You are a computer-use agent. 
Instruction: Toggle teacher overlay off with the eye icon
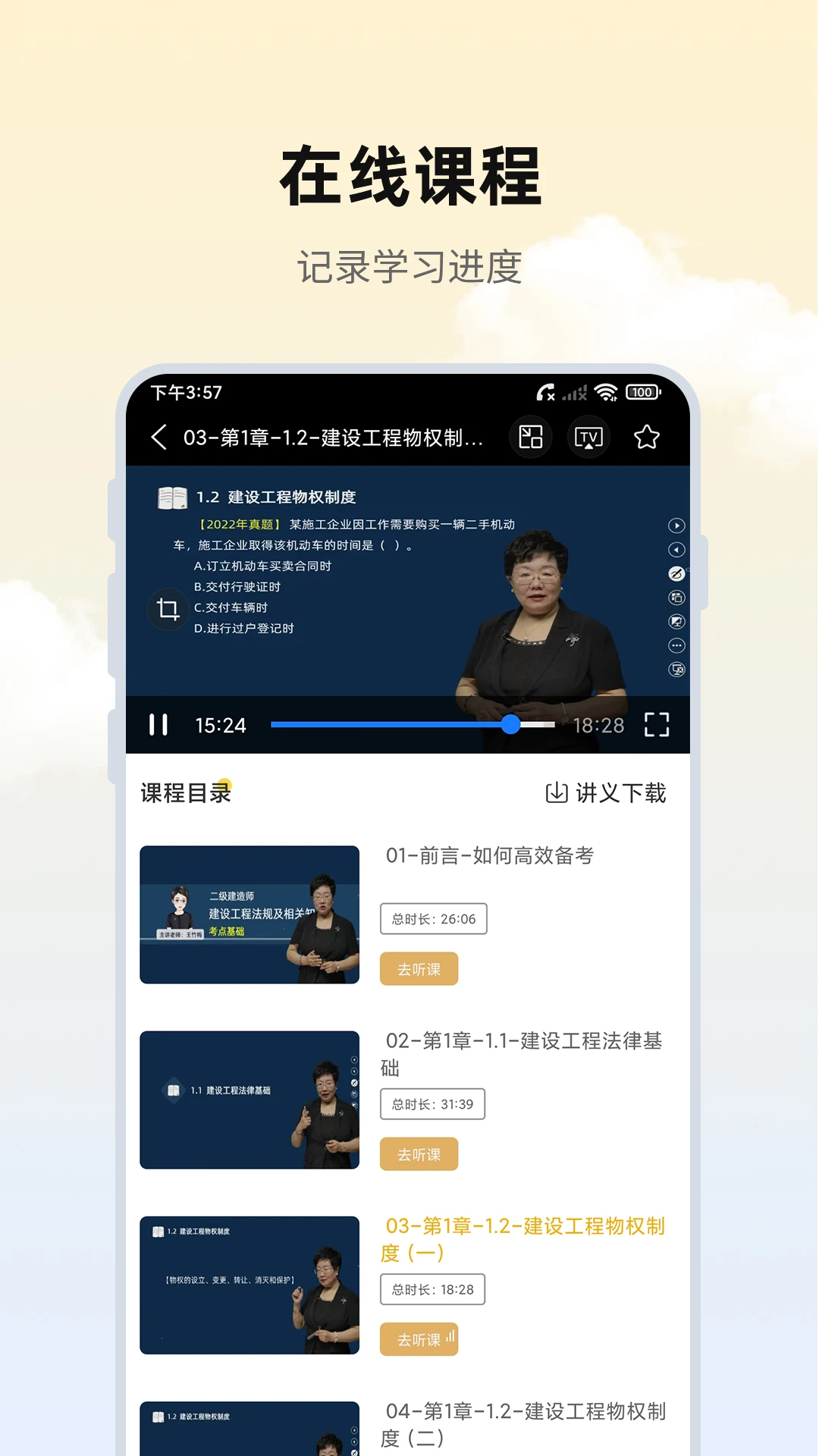675,573
